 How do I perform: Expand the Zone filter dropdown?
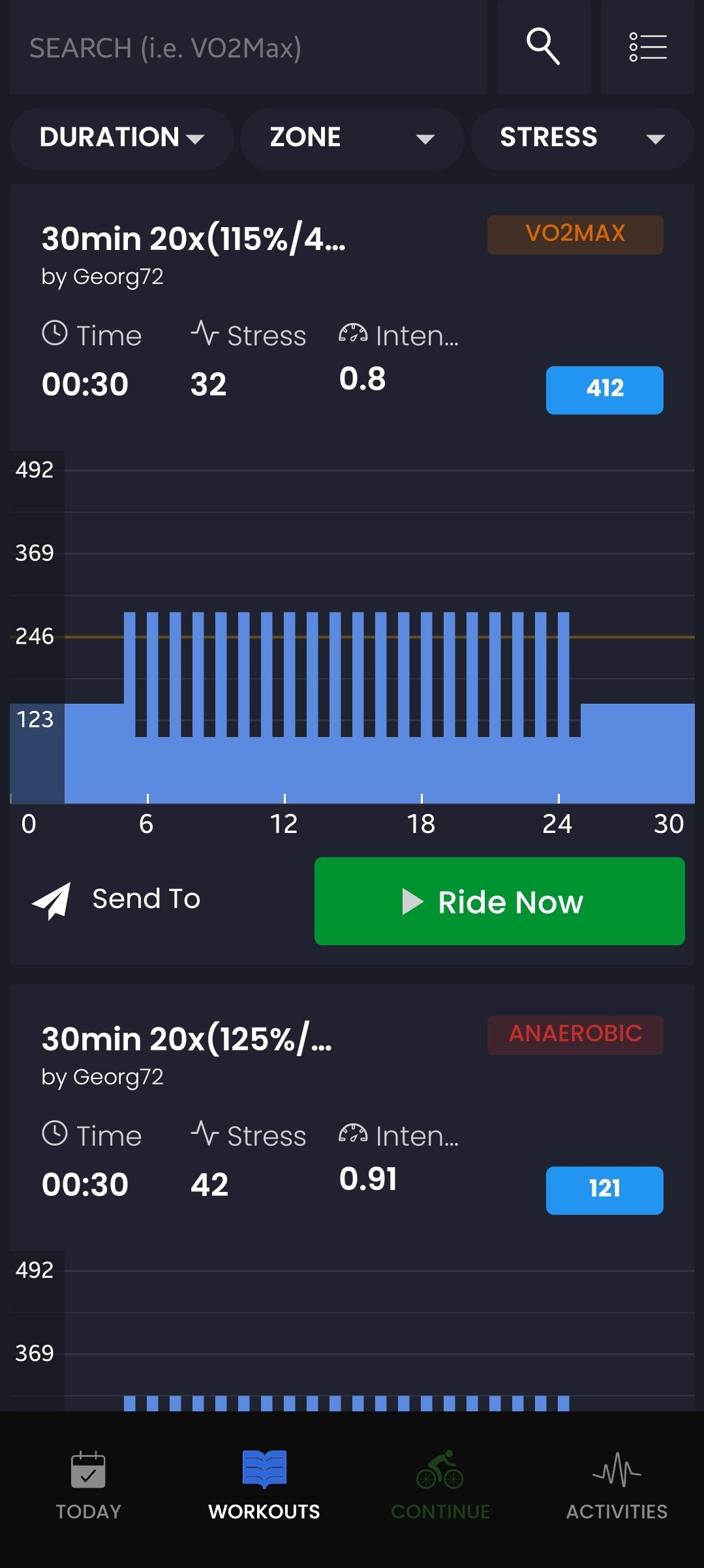[x=352, y=138]
